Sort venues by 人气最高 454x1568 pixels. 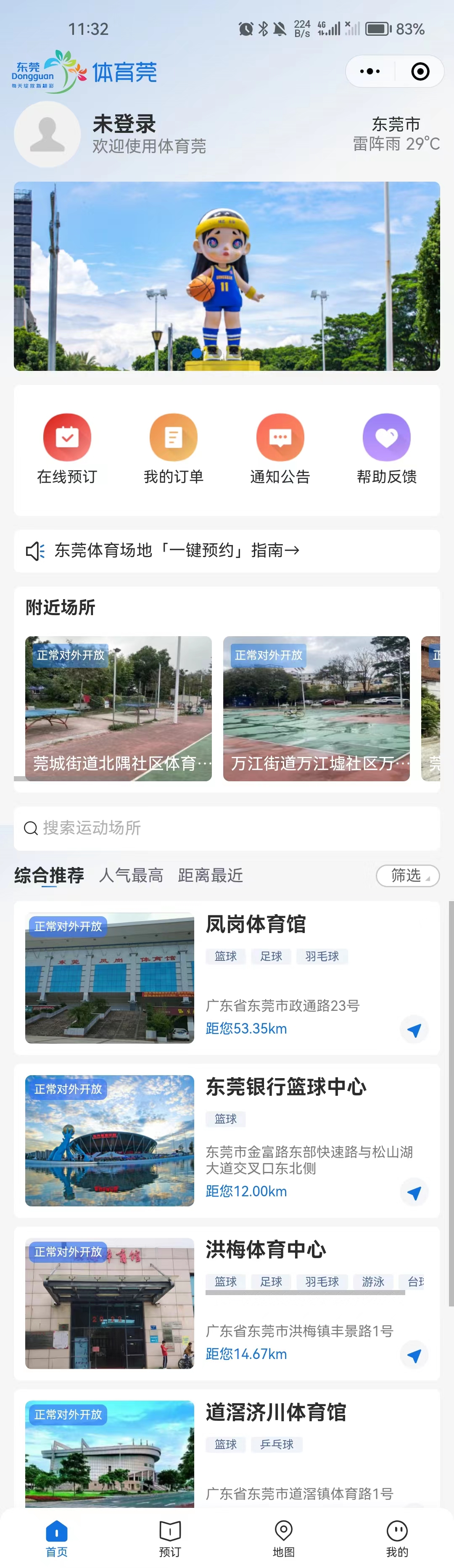tap(131, 876)
